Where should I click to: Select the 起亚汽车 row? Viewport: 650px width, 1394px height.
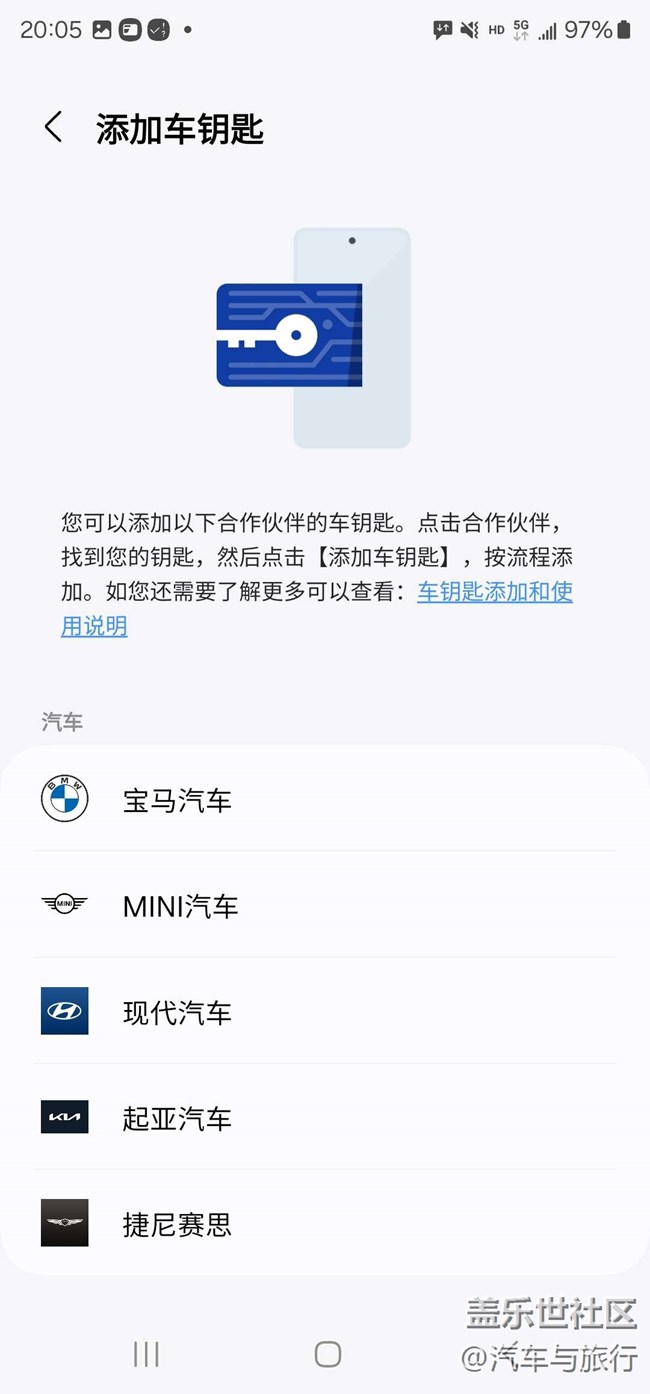click(325, 1117)
